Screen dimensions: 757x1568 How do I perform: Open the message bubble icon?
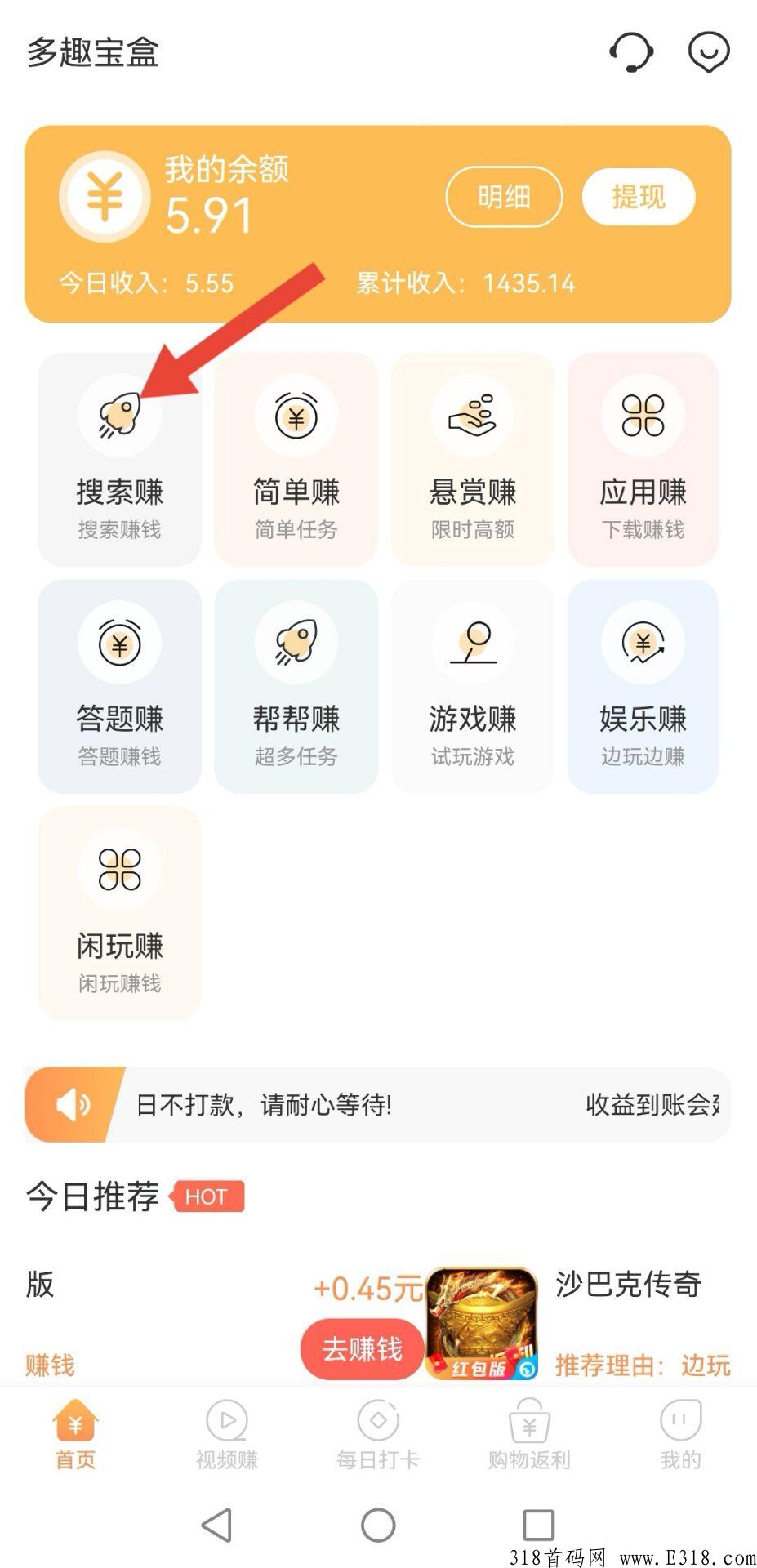pos(708,52)
